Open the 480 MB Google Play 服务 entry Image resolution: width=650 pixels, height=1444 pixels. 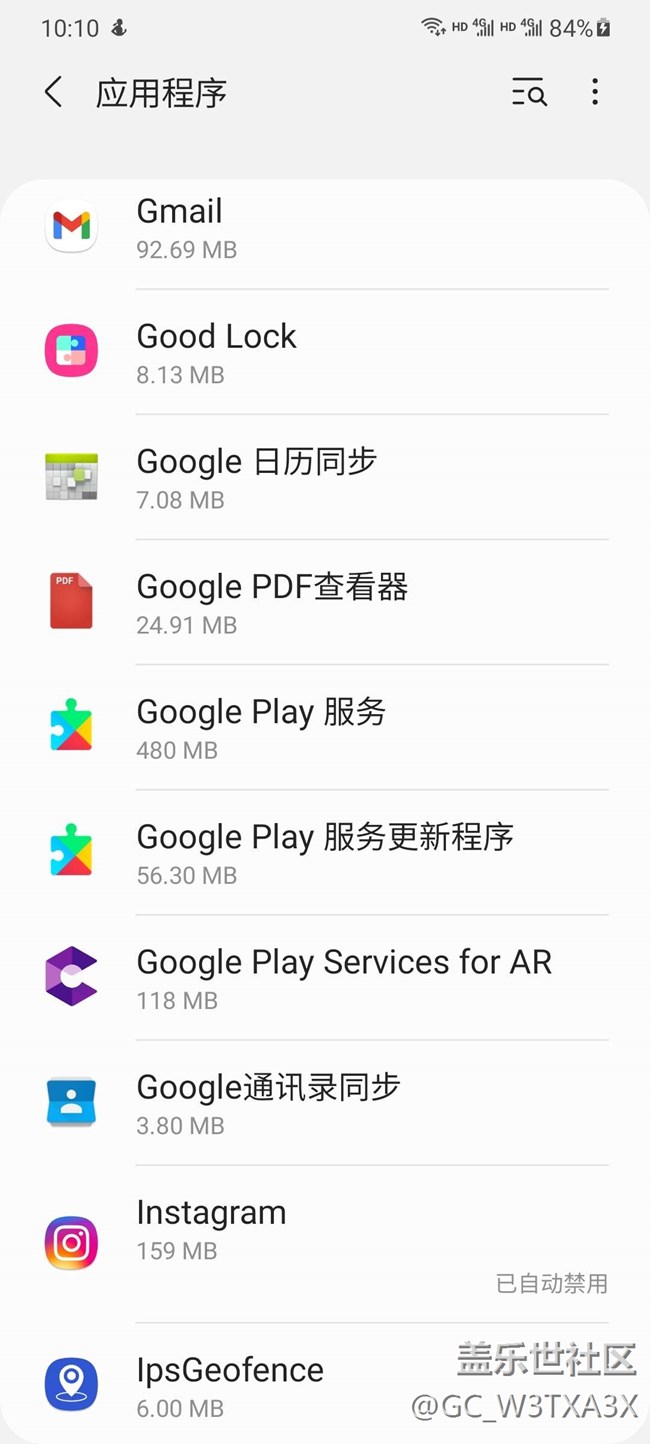click(x=325, y=727)
